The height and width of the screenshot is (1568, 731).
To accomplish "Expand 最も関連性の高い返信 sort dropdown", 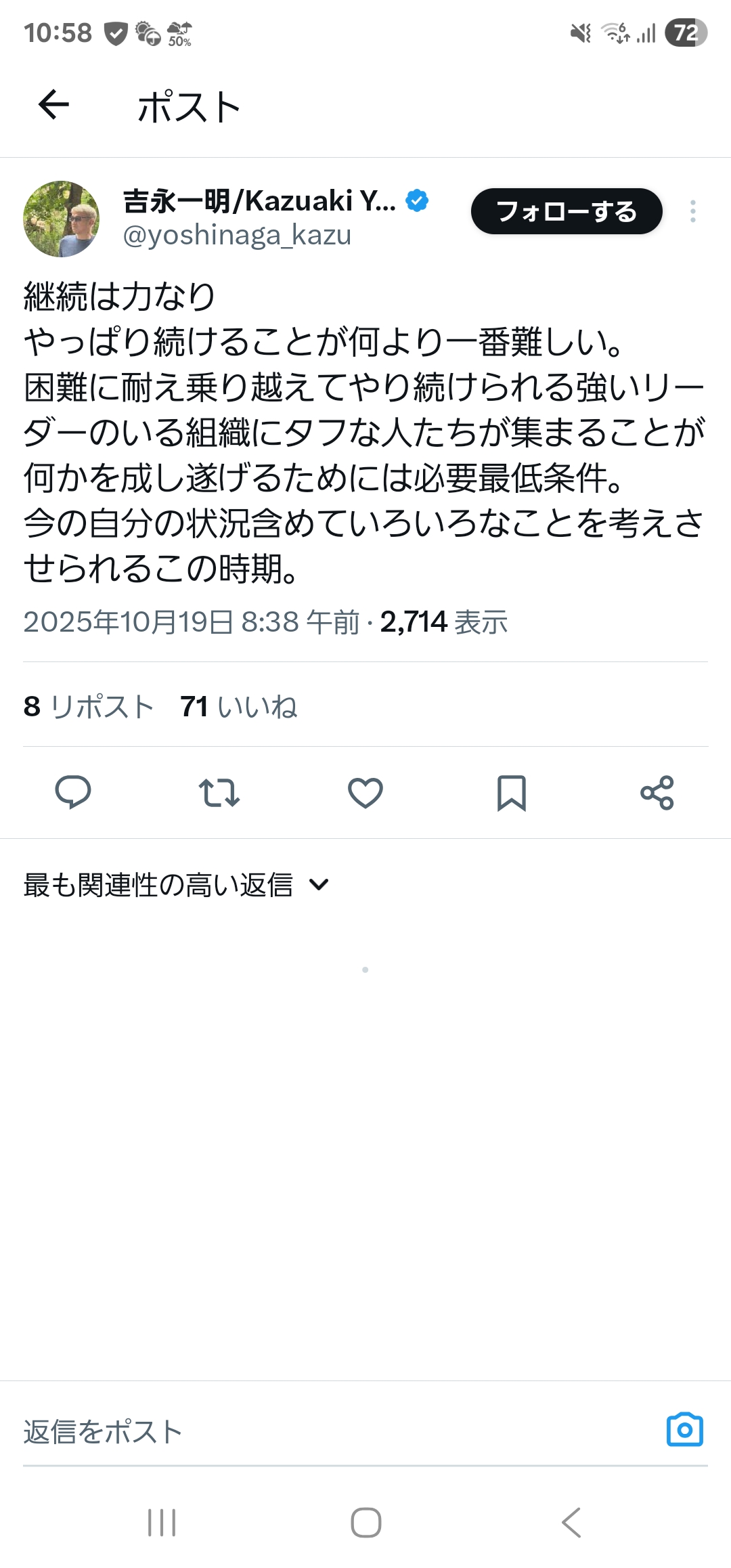I will pyautogui.click(x=176, y=885).
